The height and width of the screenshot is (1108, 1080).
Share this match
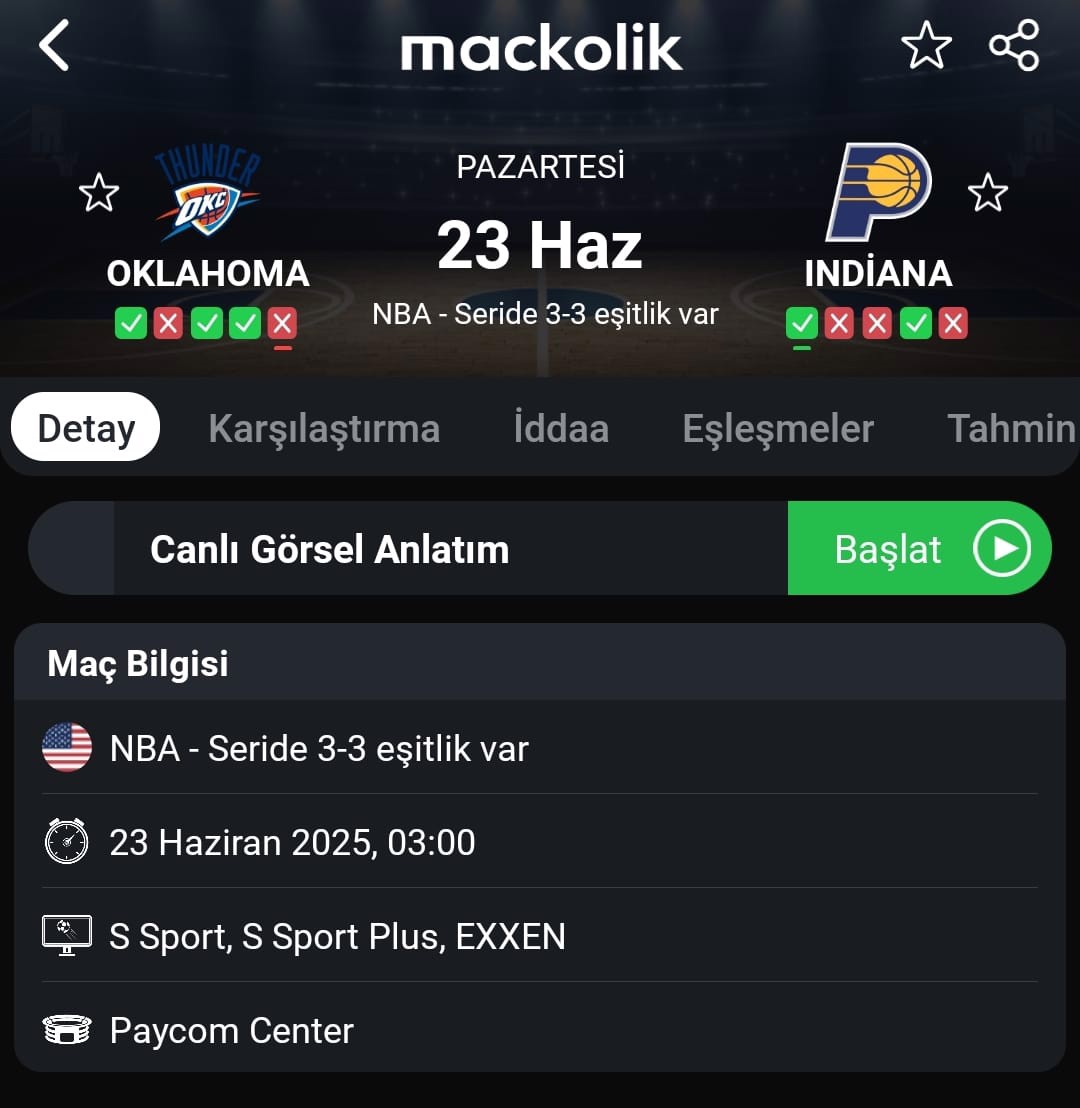(1014, 46)
